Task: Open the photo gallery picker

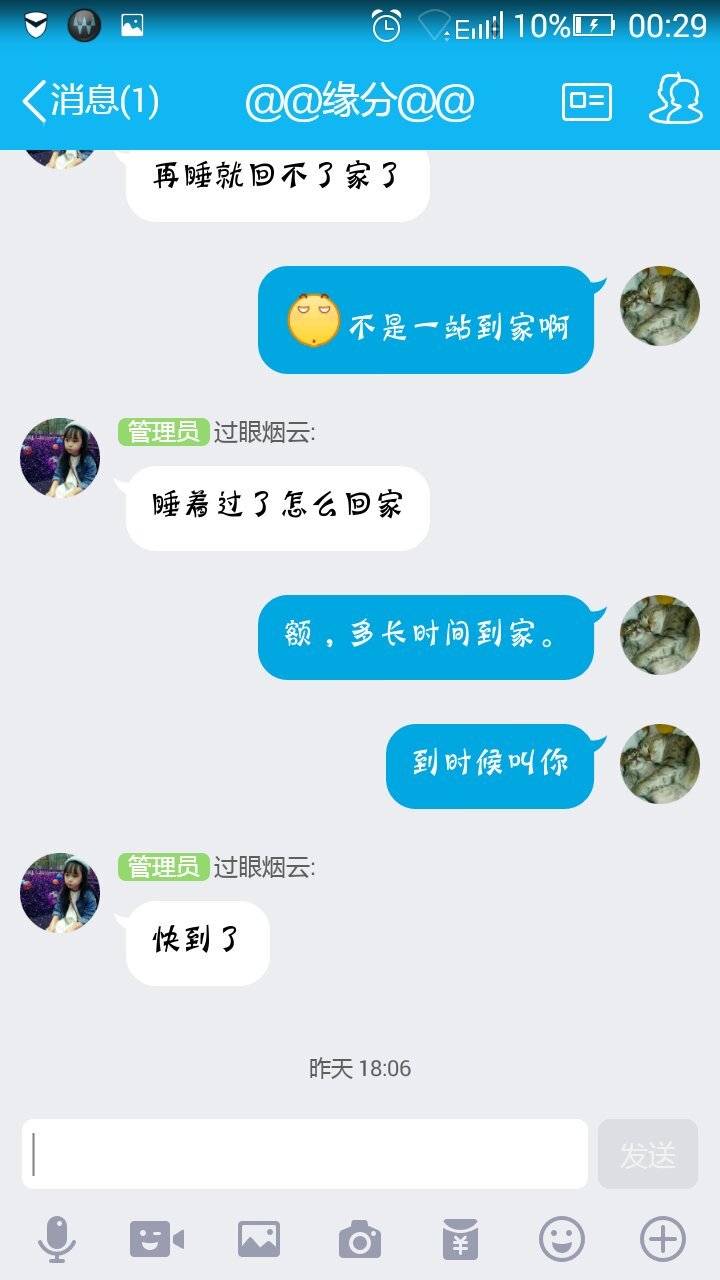Action: [x=258, y=1240]
